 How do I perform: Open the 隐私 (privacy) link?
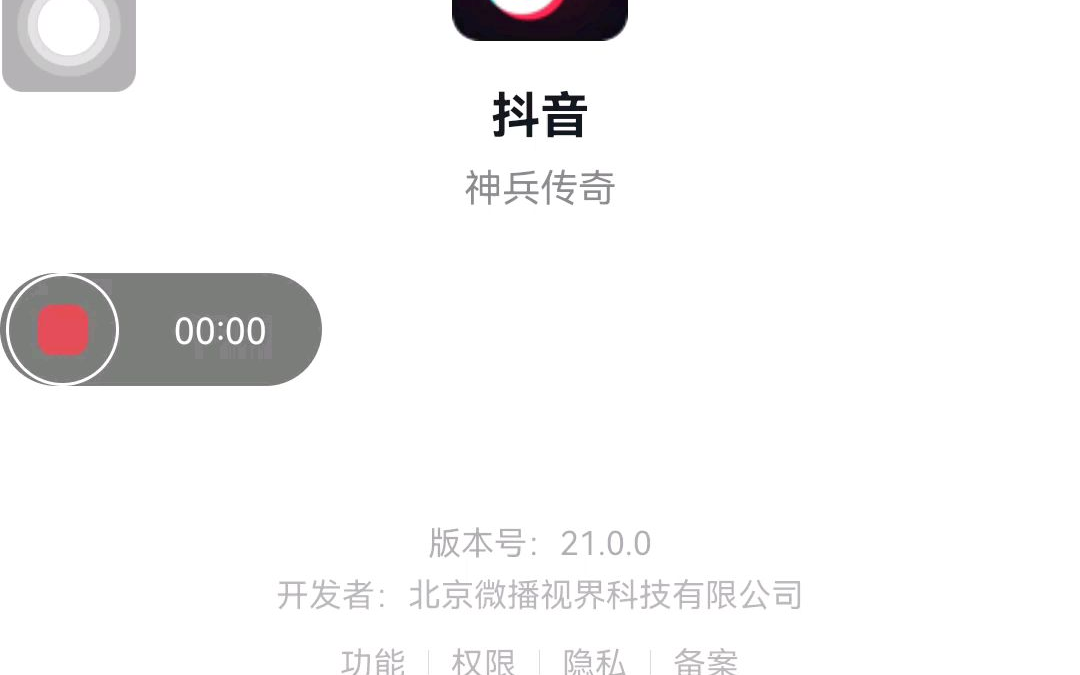(x=595, y=662)
